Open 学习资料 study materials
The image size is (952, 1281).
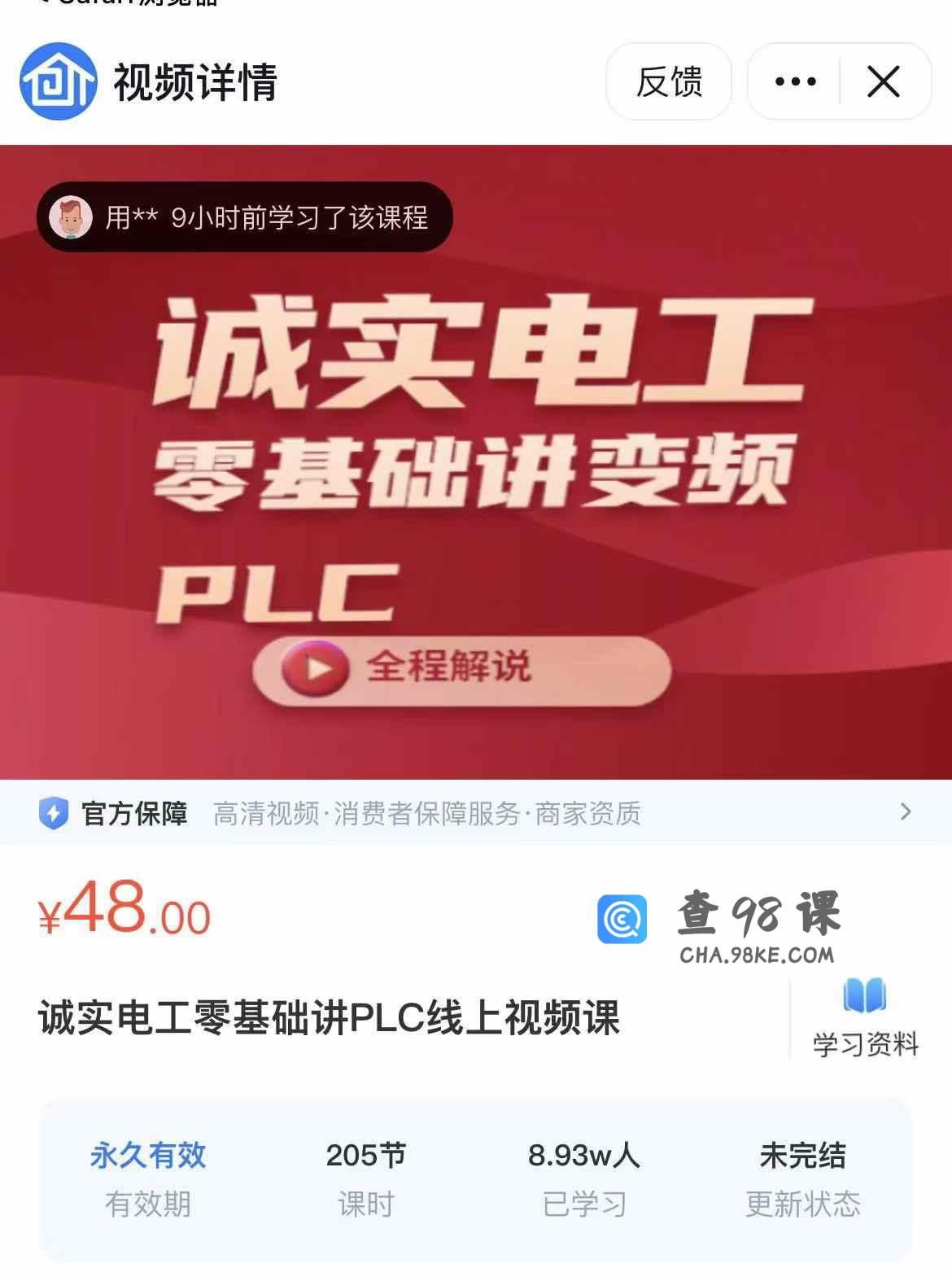point(864,1018)
